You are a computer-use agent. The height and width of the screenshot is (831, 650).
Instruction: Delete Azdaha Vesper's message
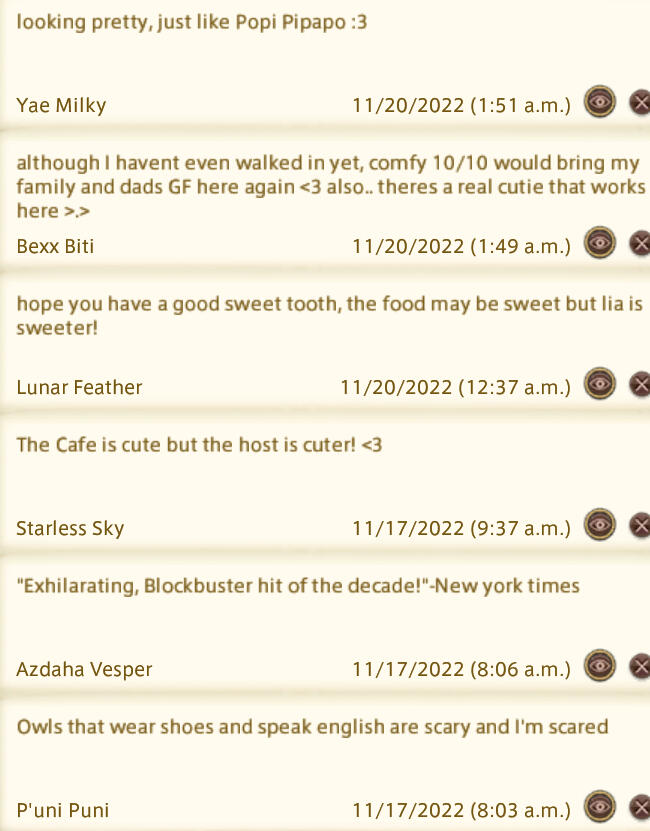point(640,666)
